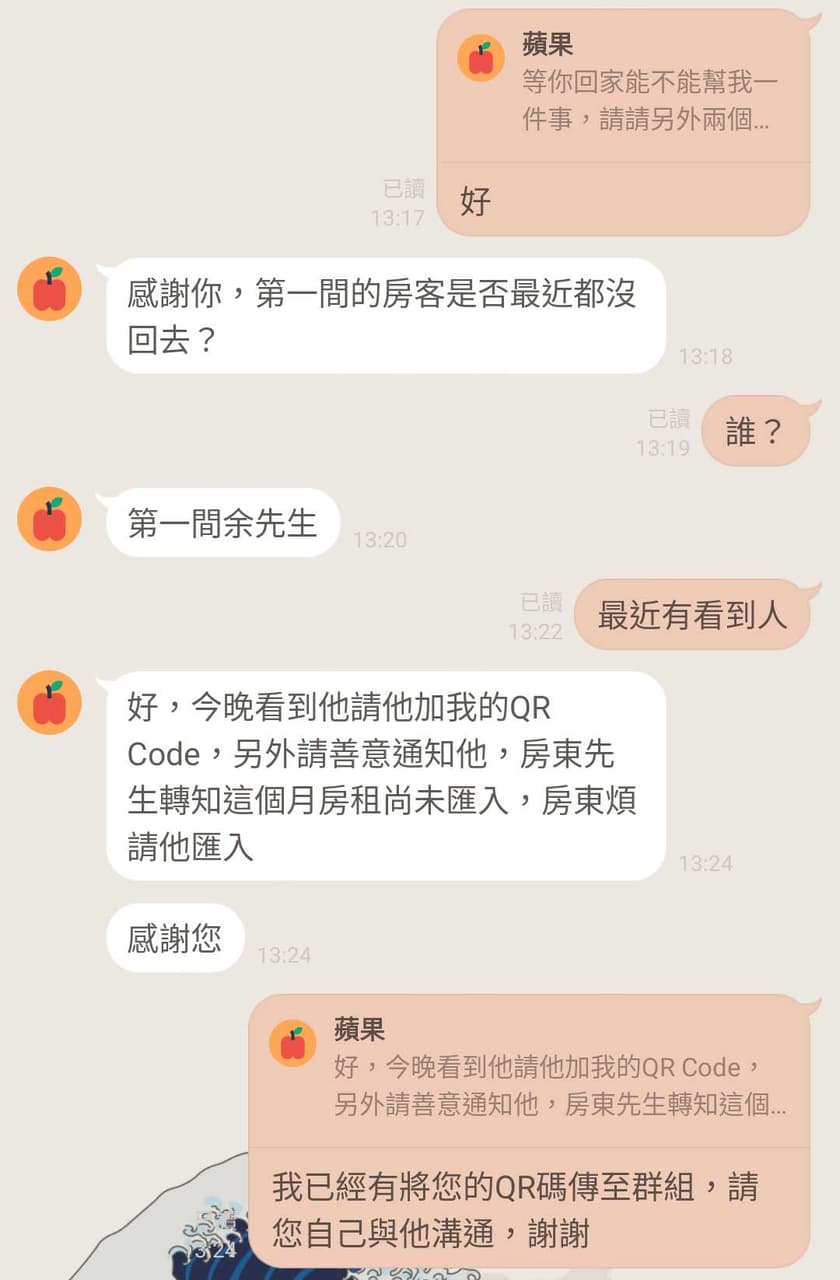This screenshot has width=840, height=1280.
Task: View profile from avatar beside 好，今晚看到他 message
Action: tap(49, 702)
